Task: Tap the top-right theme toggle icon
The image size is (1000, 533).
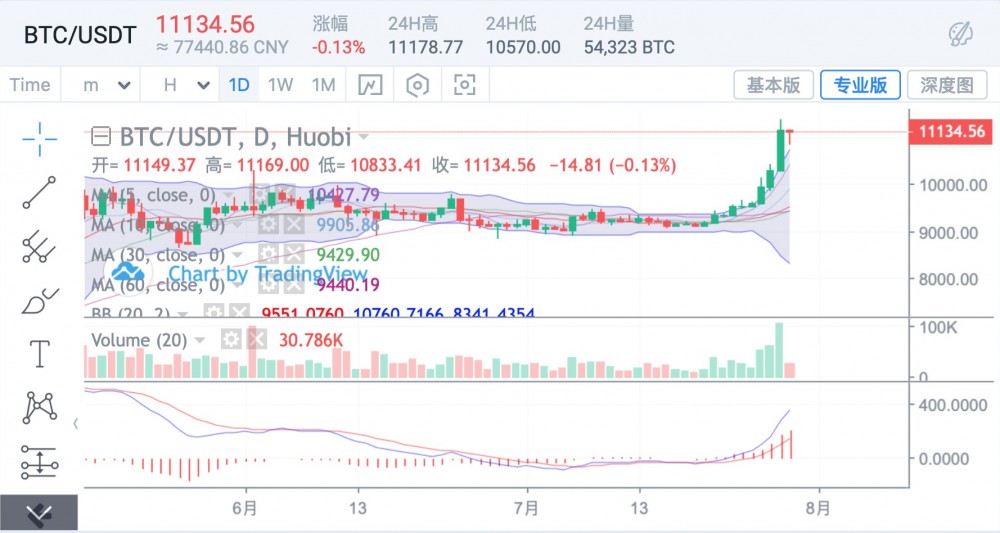Action: [x=960, y=34]
